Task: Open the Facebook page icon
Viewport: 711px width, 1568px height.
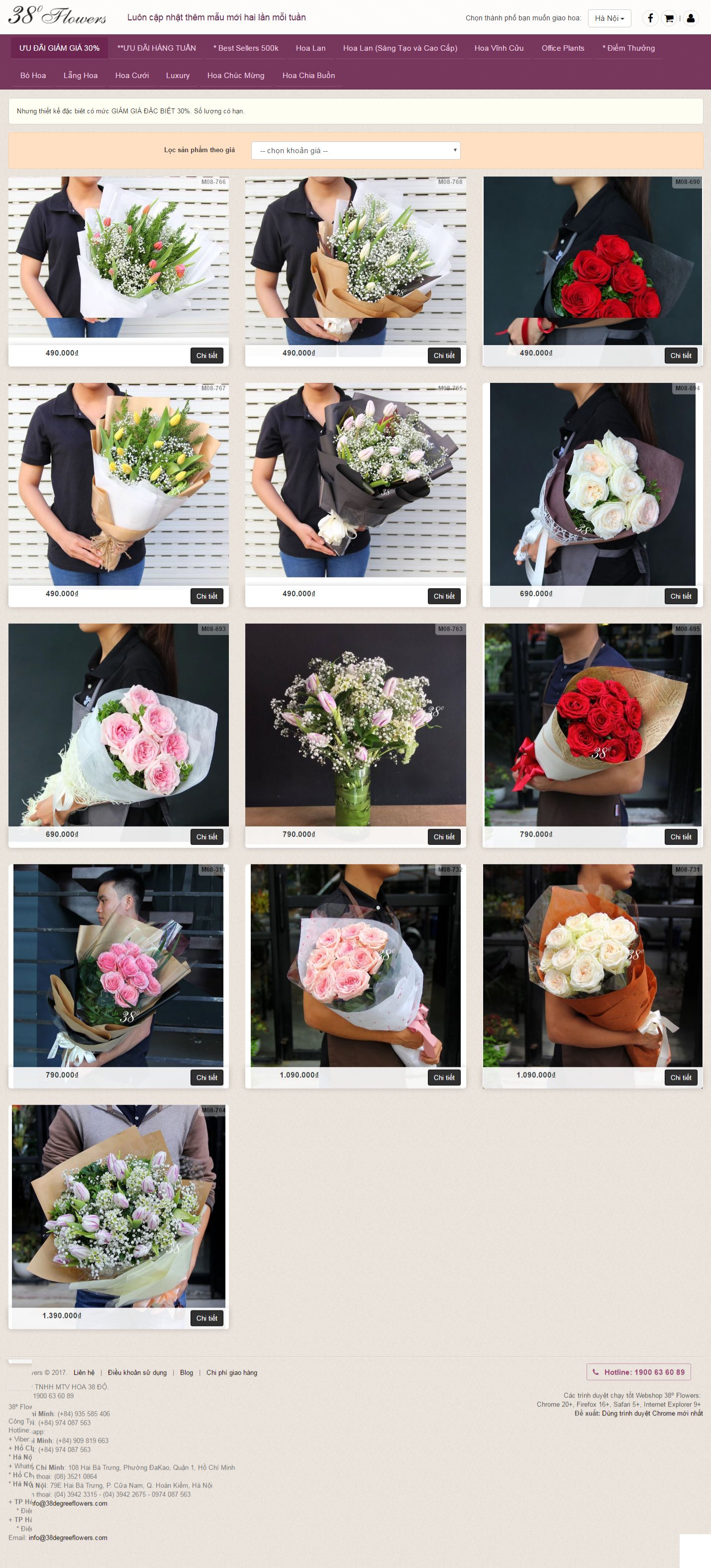Action: 650,18
